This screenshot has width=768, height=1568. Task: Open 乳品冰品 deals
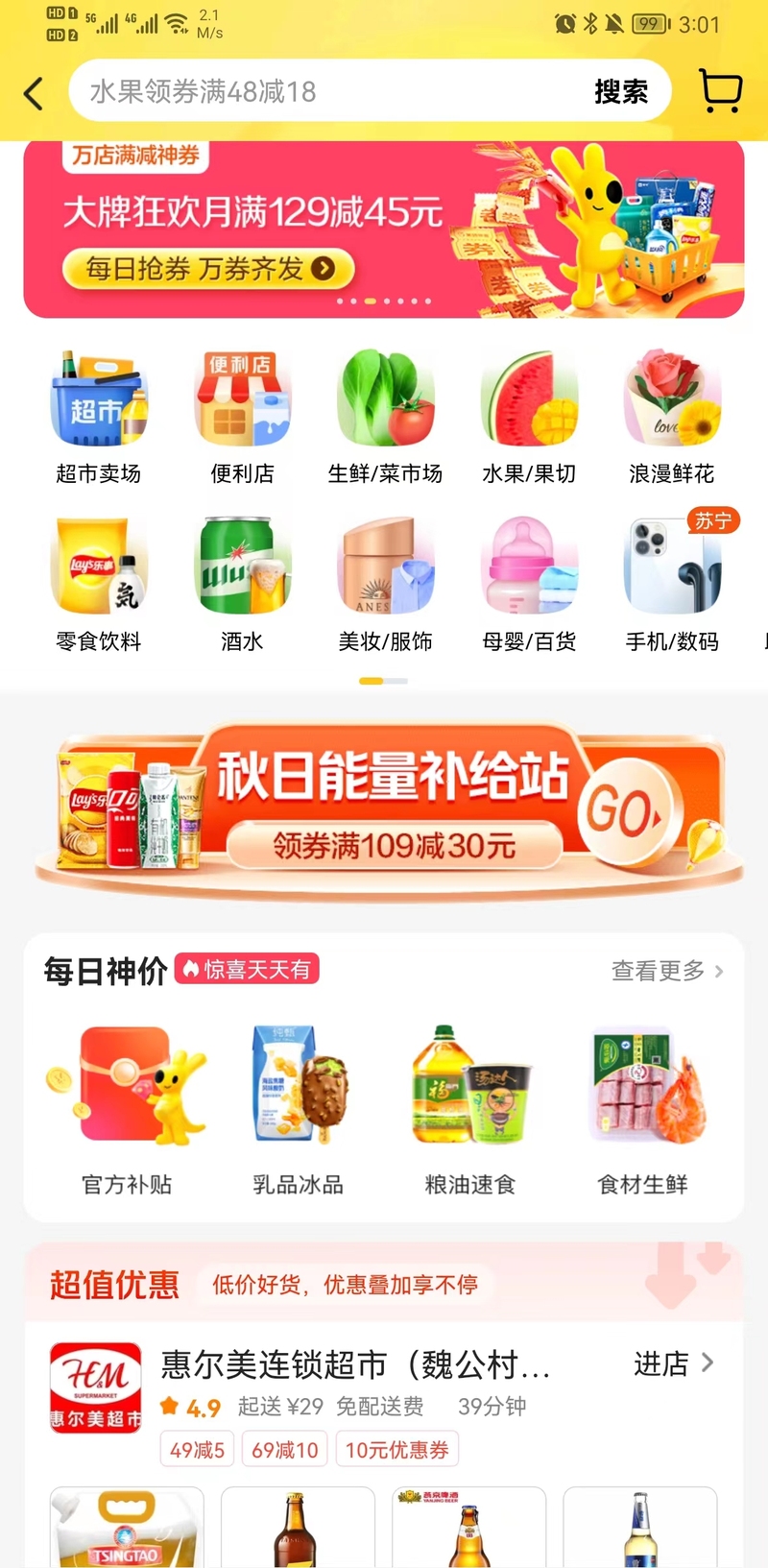(299, 1111)
